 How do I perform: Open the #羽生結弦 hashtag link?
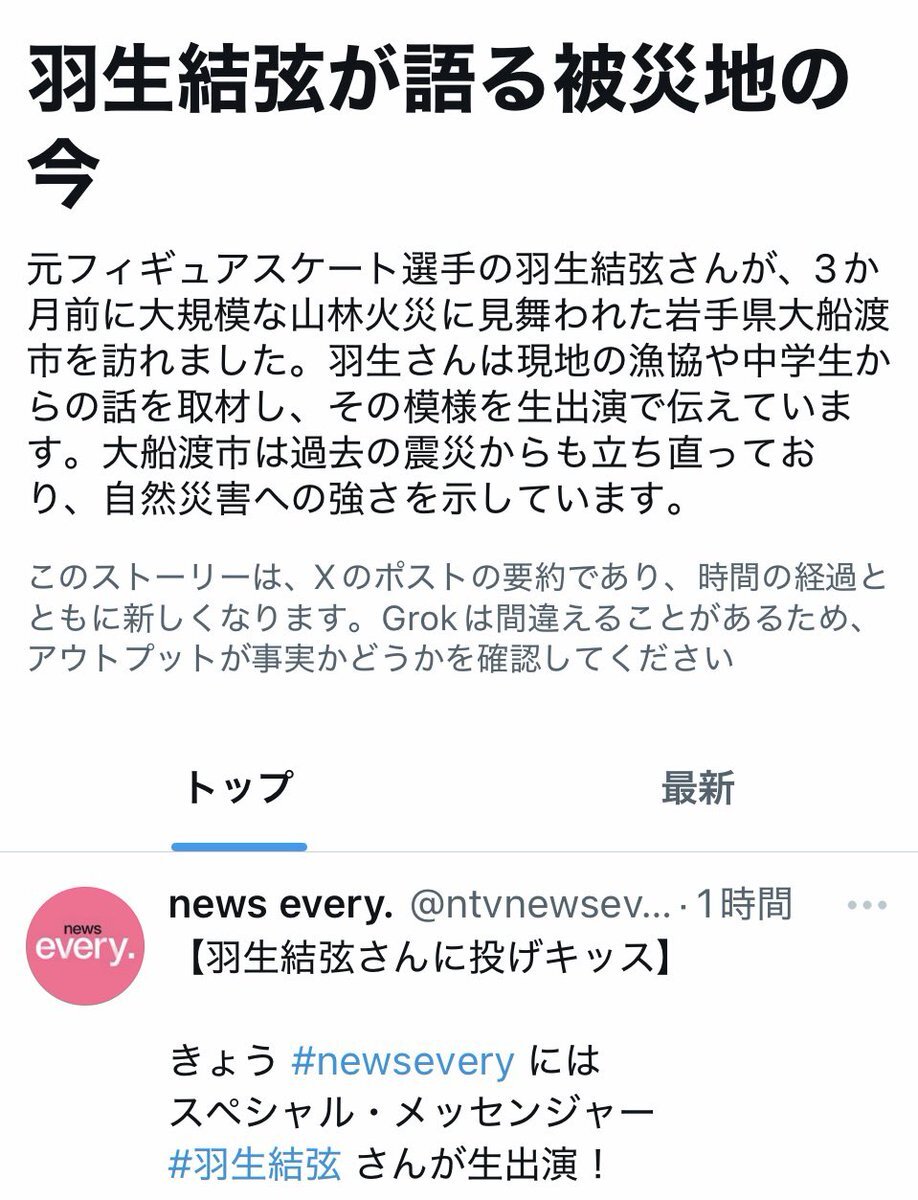256,1165
